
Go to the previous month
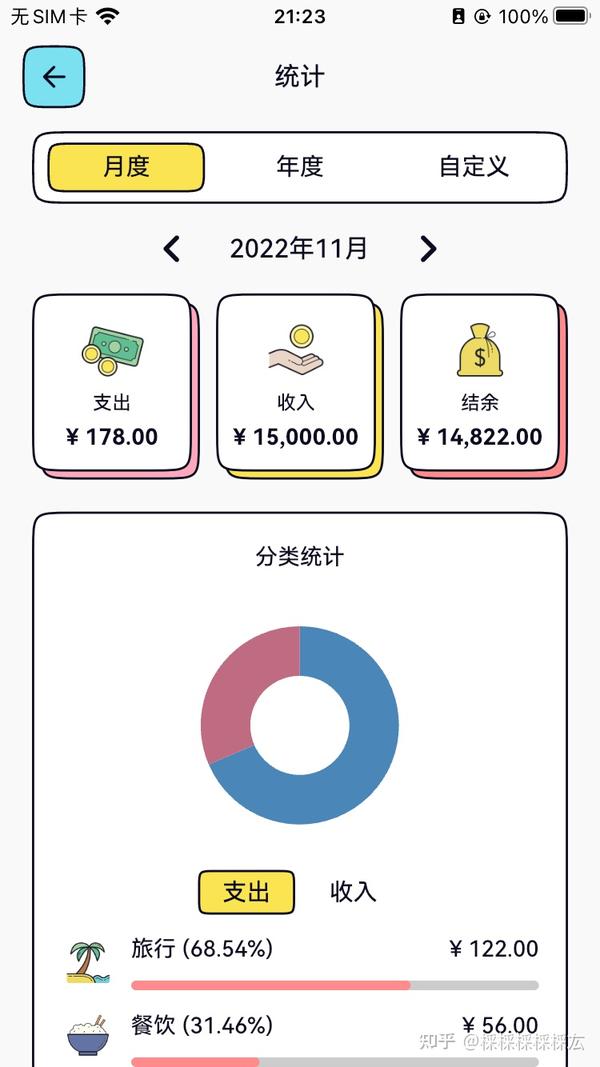click(x=171, y=249)
